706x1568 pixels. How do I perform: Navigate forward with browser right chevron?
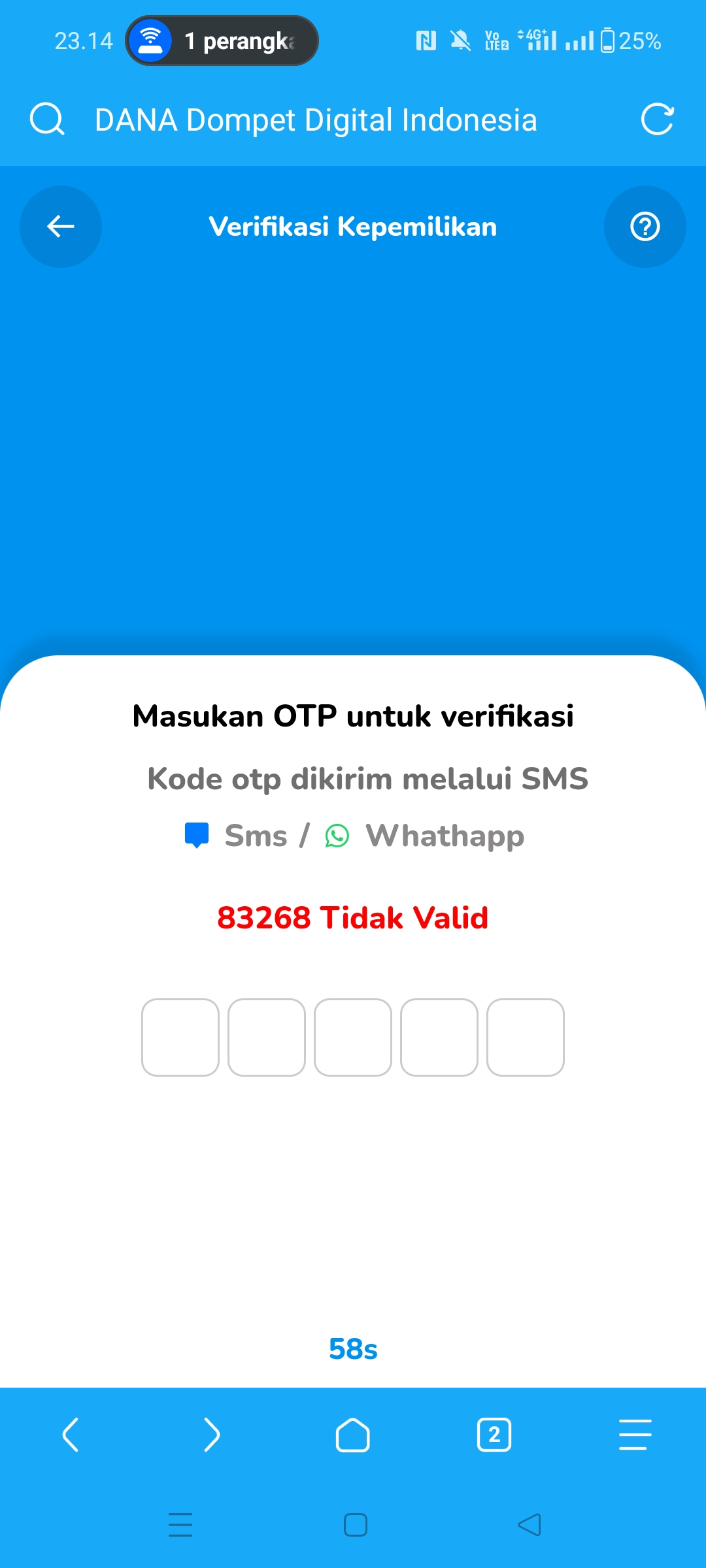212,1435
